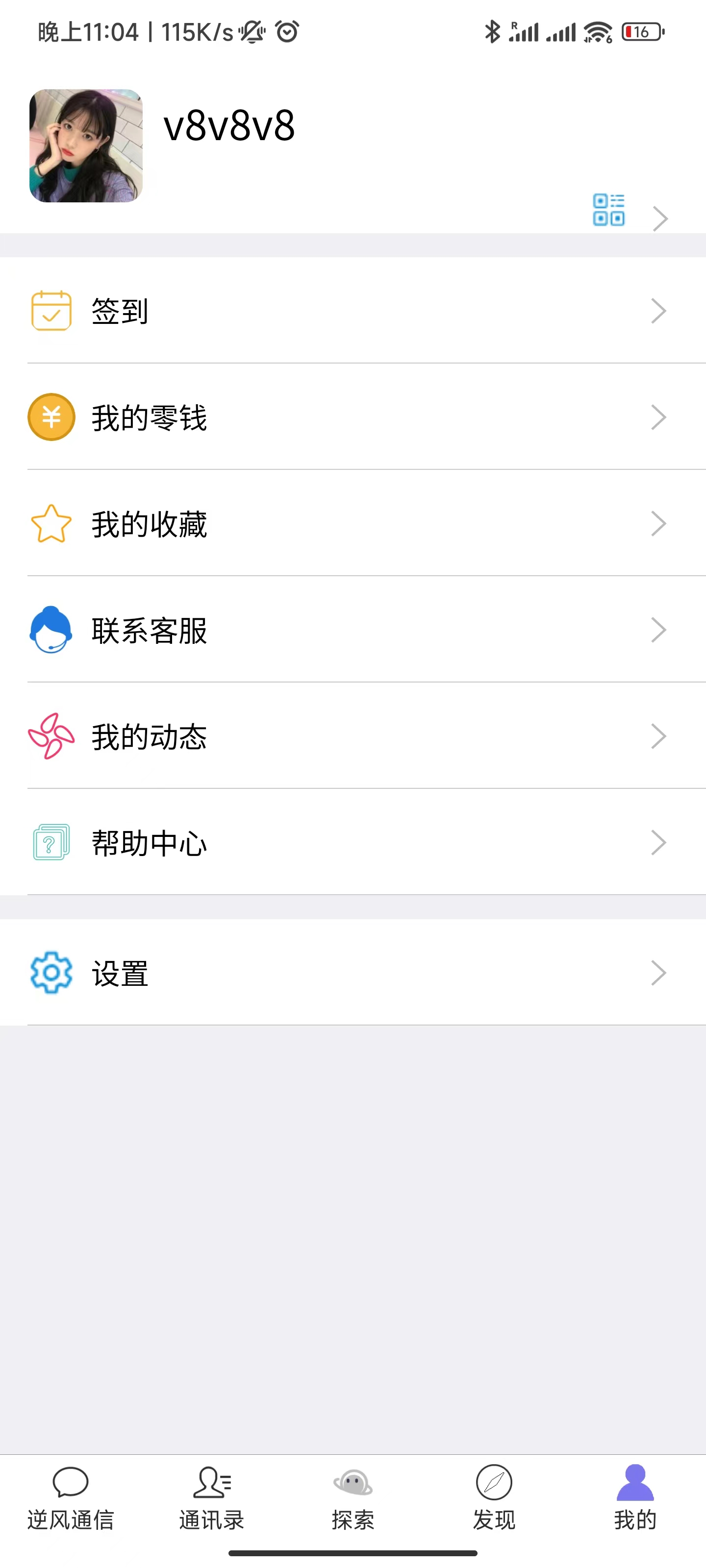Switch to the 逆风通信 tab

pos(71,1497)
